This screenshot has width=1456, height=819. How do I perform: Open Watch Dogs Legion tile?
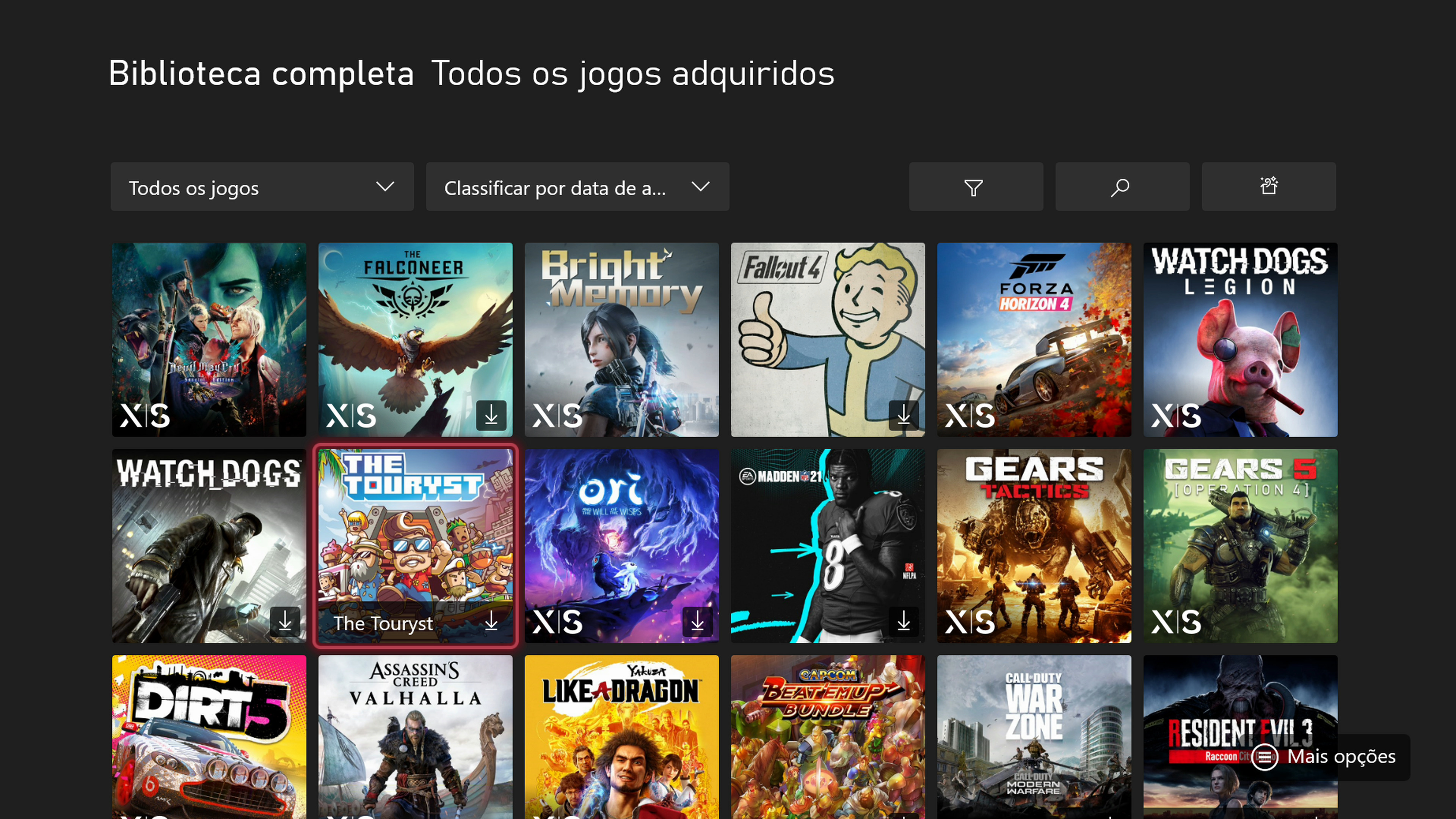pyautogui.click(x=1240, y=339)
